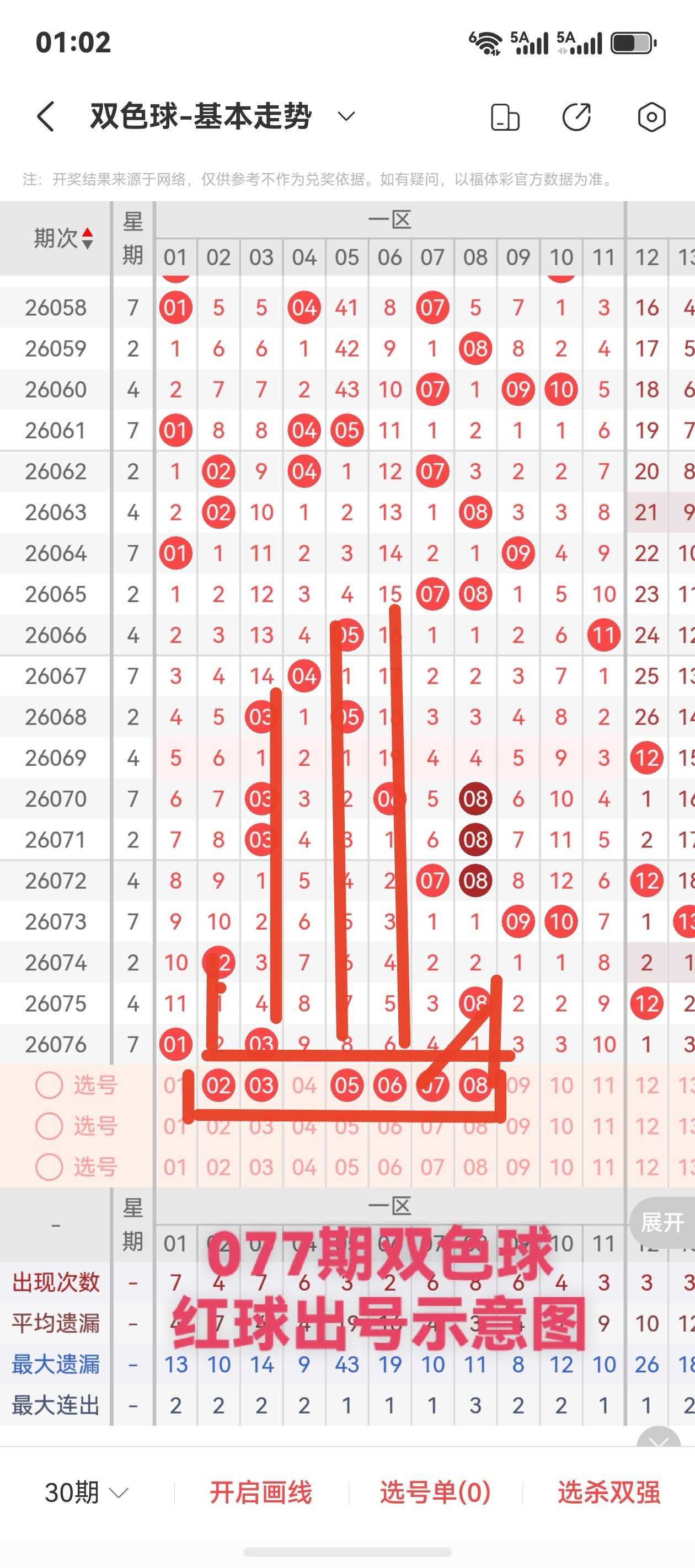Go back using the top-left arrow
The width and height of the screenshot is (695, 1568).
46,116
